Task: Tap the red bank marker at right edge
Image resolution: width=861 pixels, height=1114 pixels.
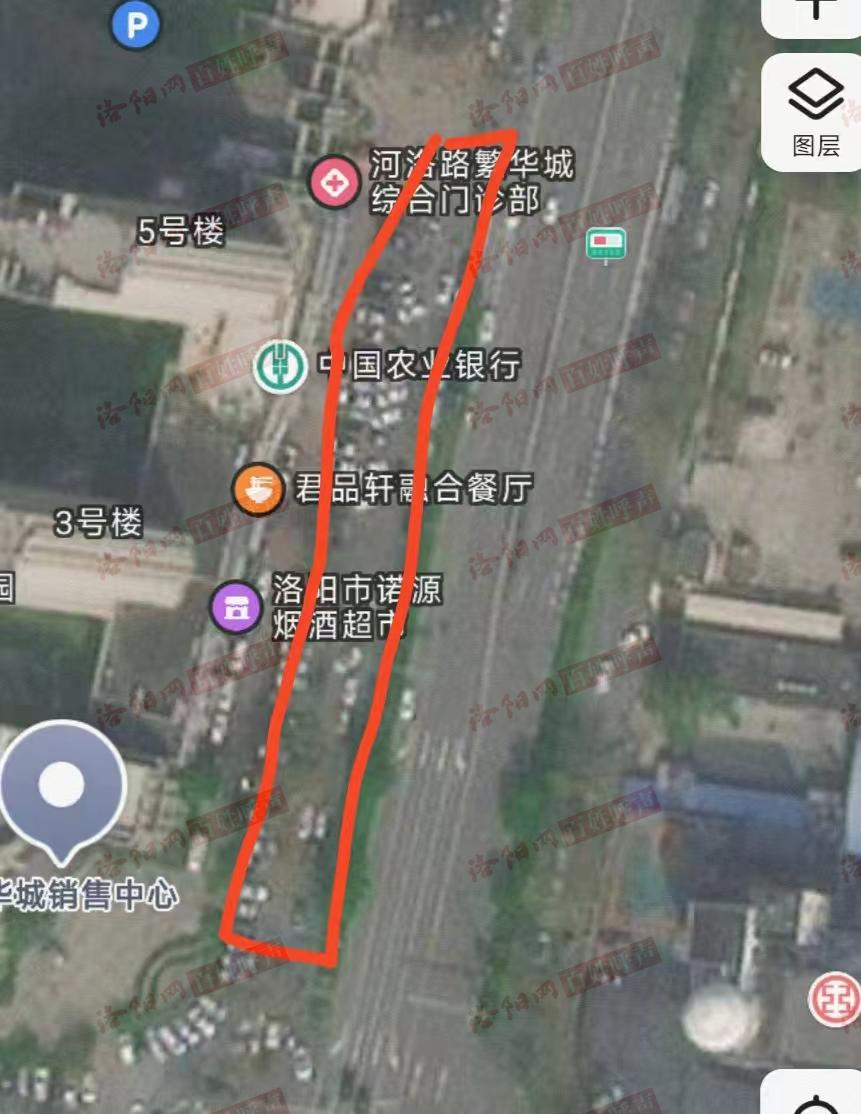Action: [x=836, y=1000]
